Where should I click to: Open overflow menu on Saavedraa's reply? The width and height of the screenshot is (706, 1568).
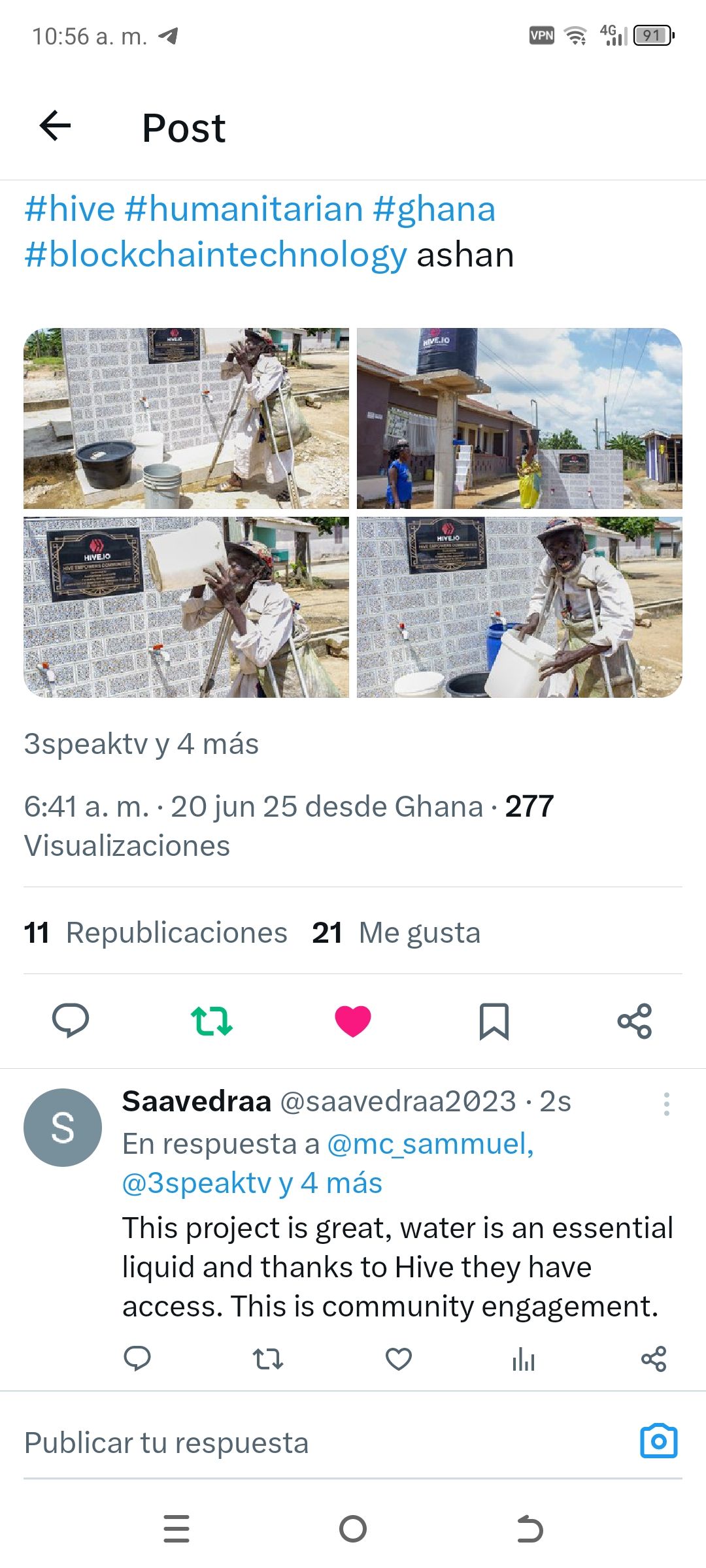point(666,1104)
